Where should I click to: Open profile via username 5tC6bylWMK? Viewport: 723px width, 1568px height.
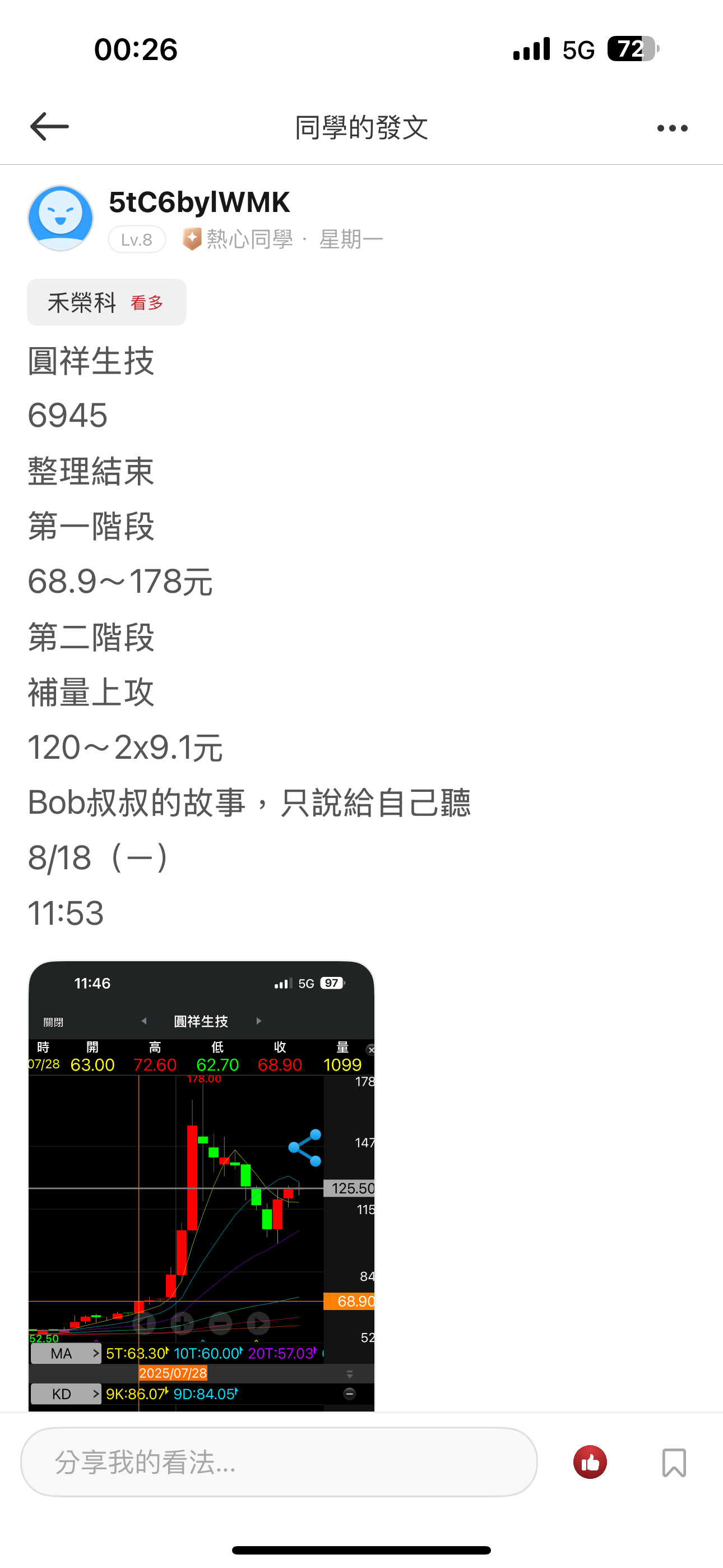point(199,202)
